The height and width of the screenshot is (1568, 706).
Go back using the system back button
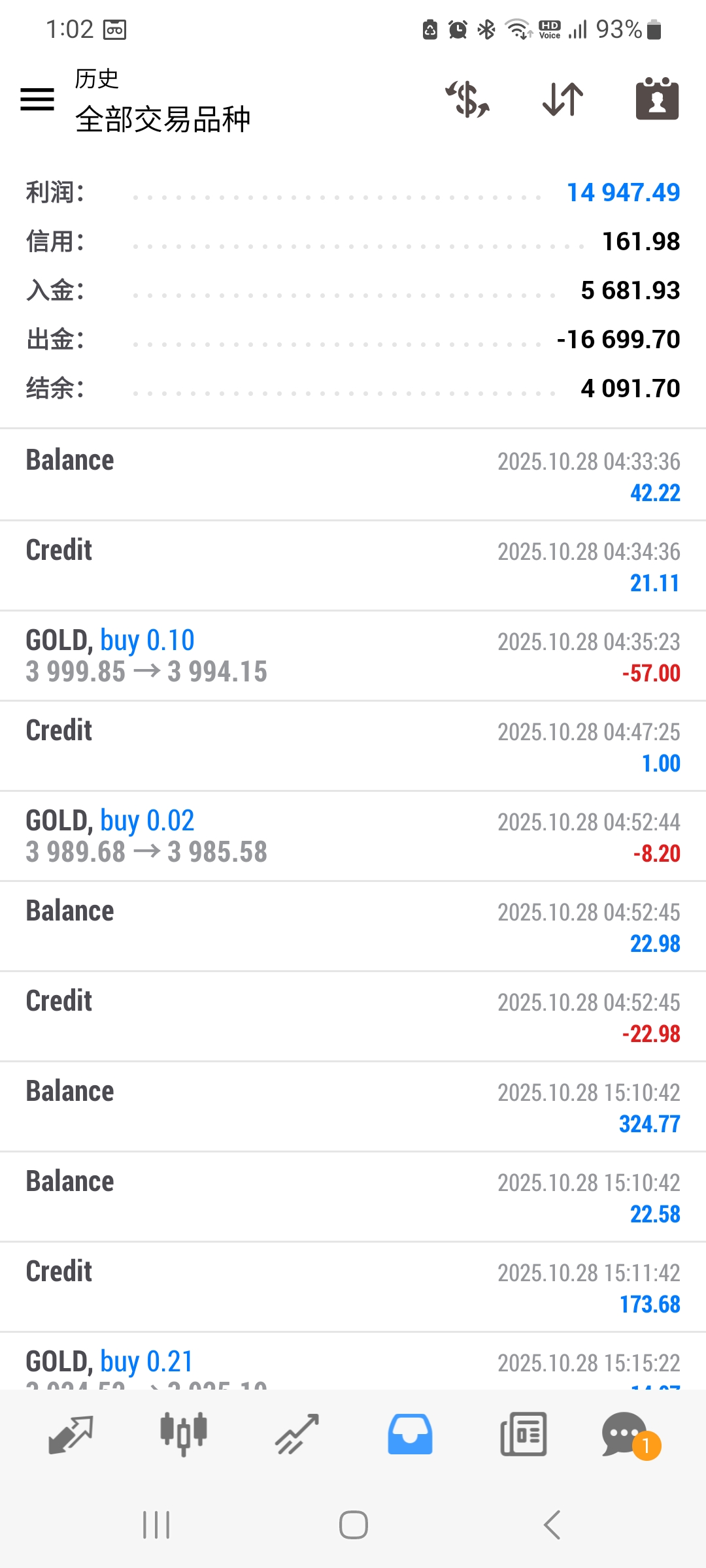552,1525
